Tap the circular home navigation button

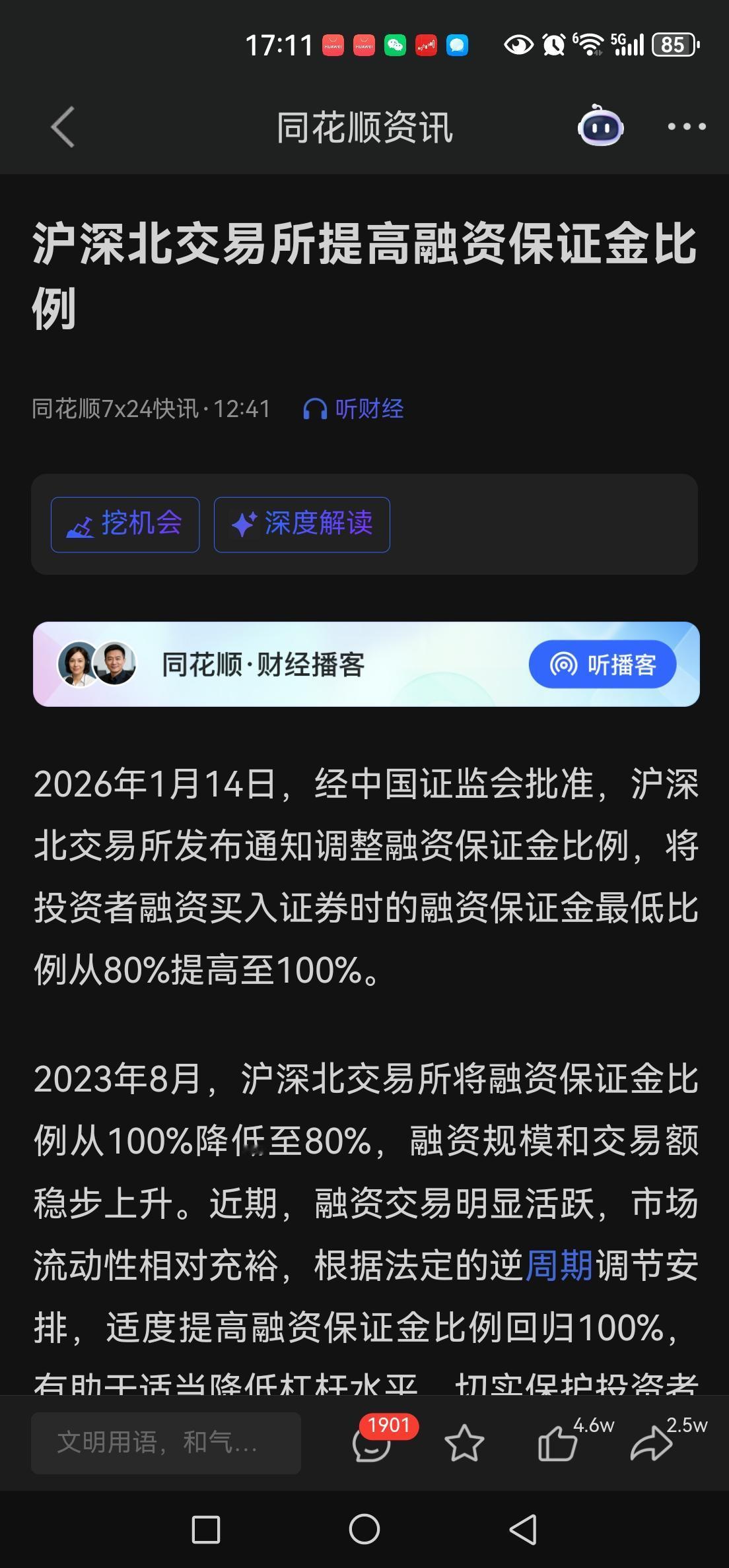(x=364, y=1530)
